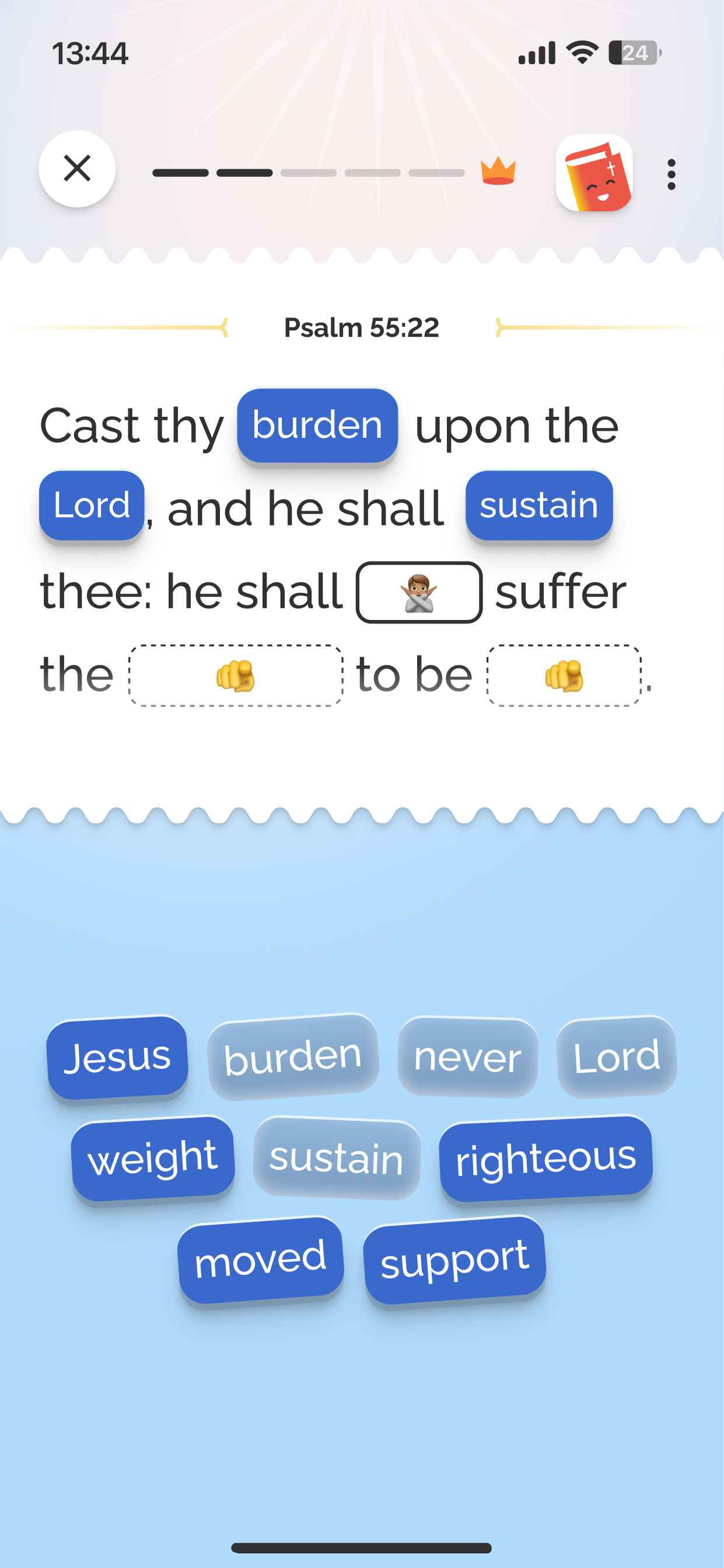Select the empty blank after 'the'
This screenshot has width=724, height=1568.
(236, 675)
